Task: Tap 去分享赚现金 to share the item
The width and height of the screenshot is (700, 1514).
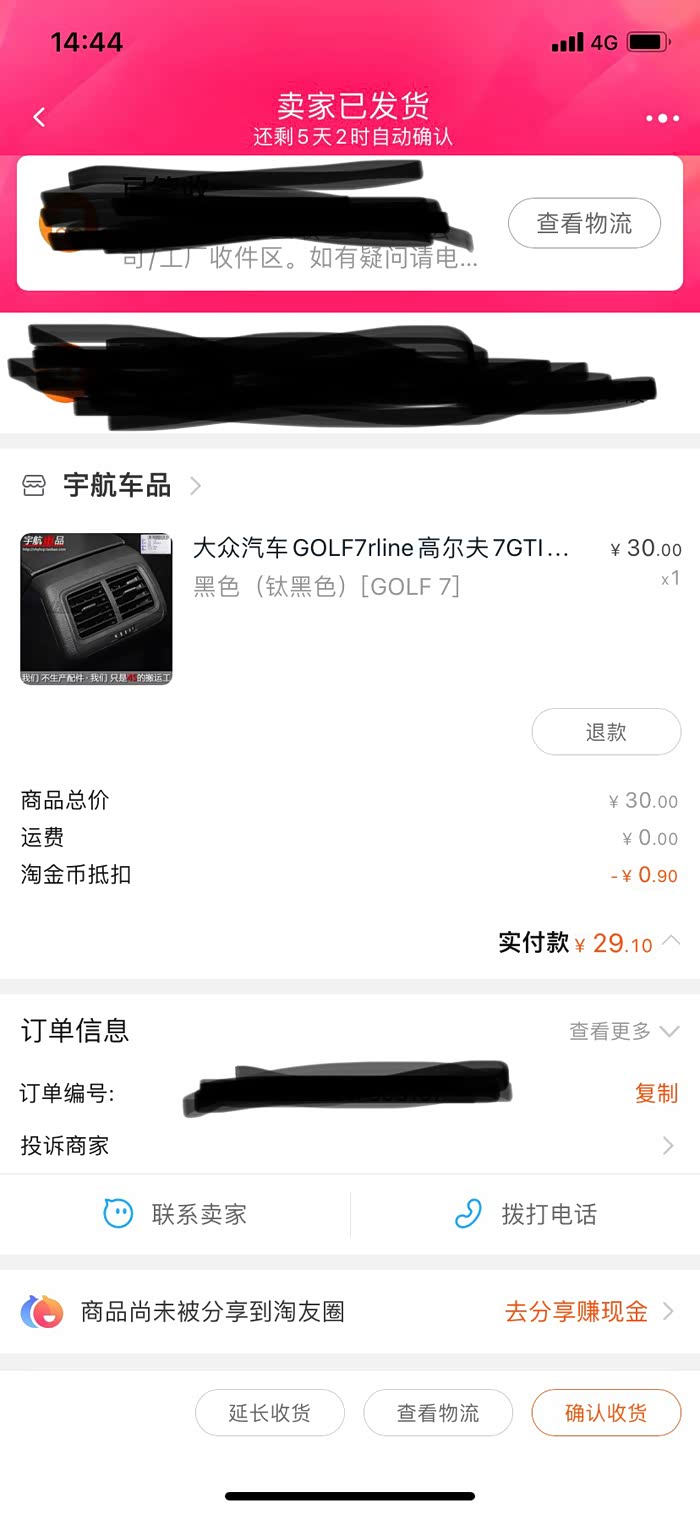Action: 588,1312
